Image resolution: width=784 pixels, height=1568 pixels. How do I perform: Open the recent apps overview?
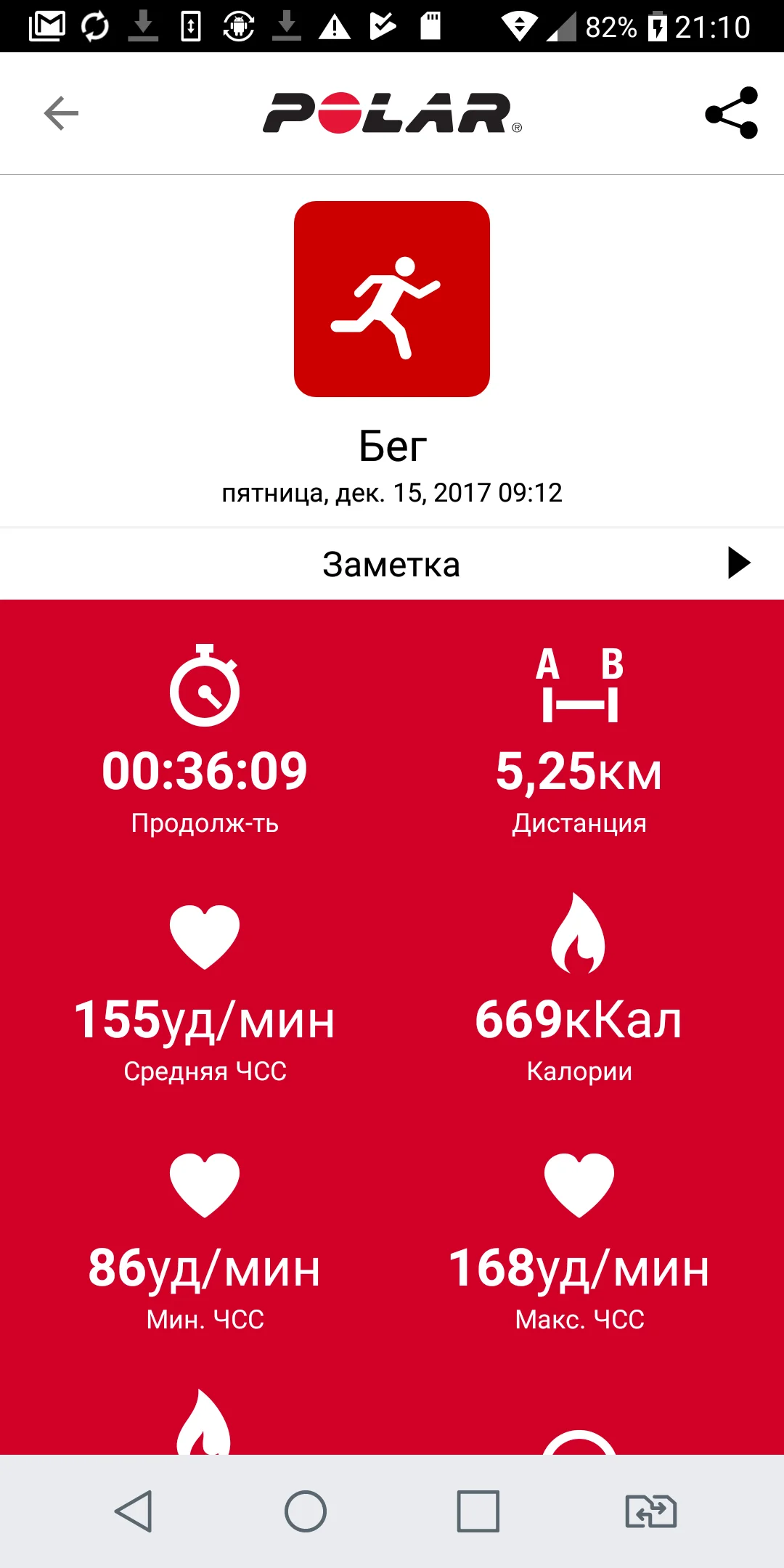(x=478, y=1511)
